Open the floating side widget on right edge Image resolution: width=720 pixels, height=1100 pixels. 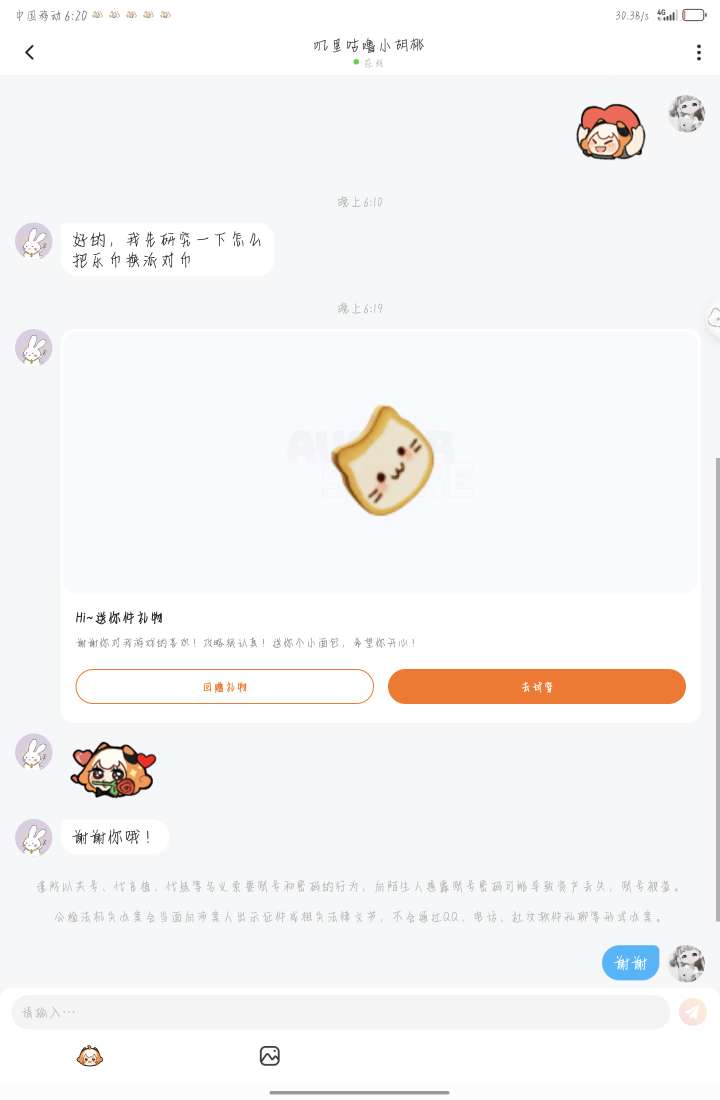tap(713, 319)
